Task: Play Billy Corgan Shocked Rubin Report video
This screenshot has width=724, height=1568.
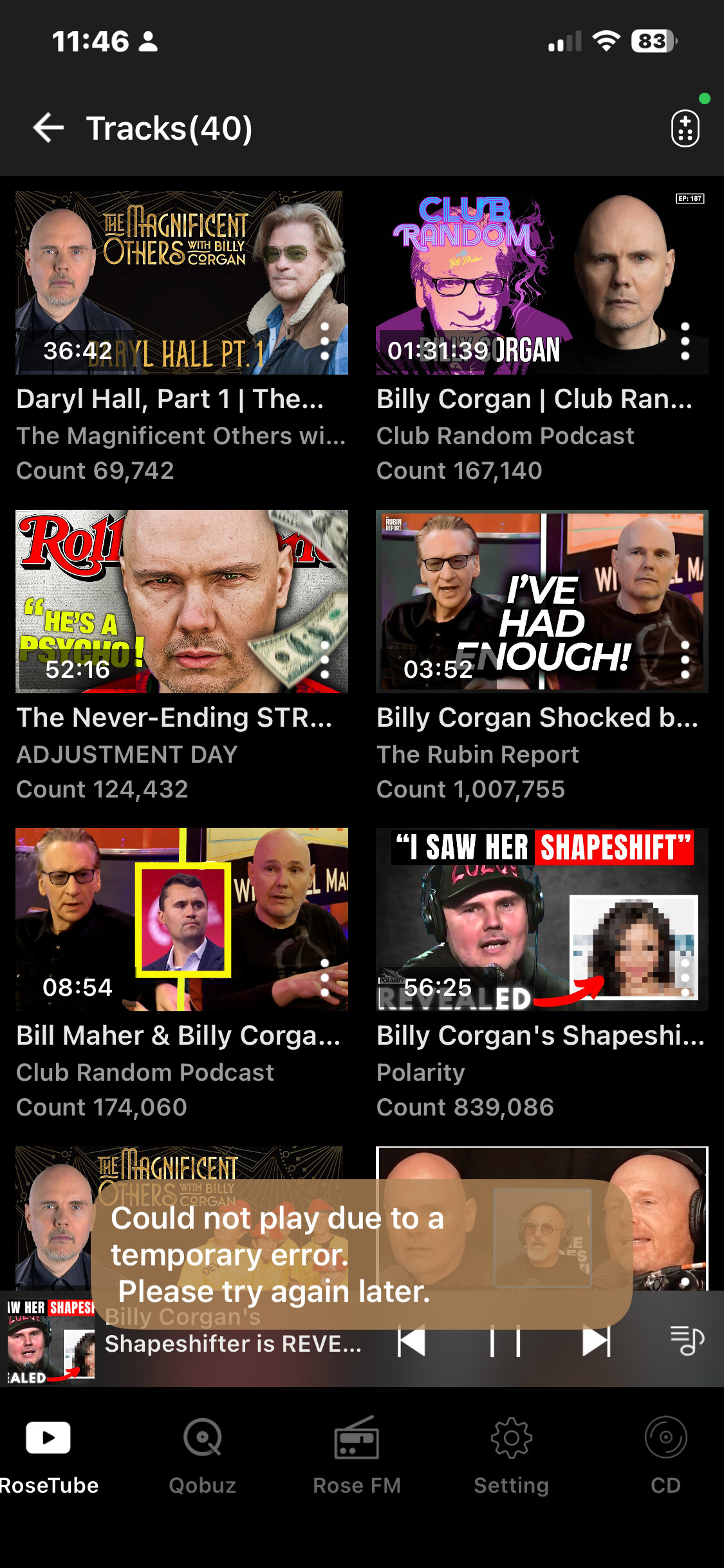Action: pos(542,601)
